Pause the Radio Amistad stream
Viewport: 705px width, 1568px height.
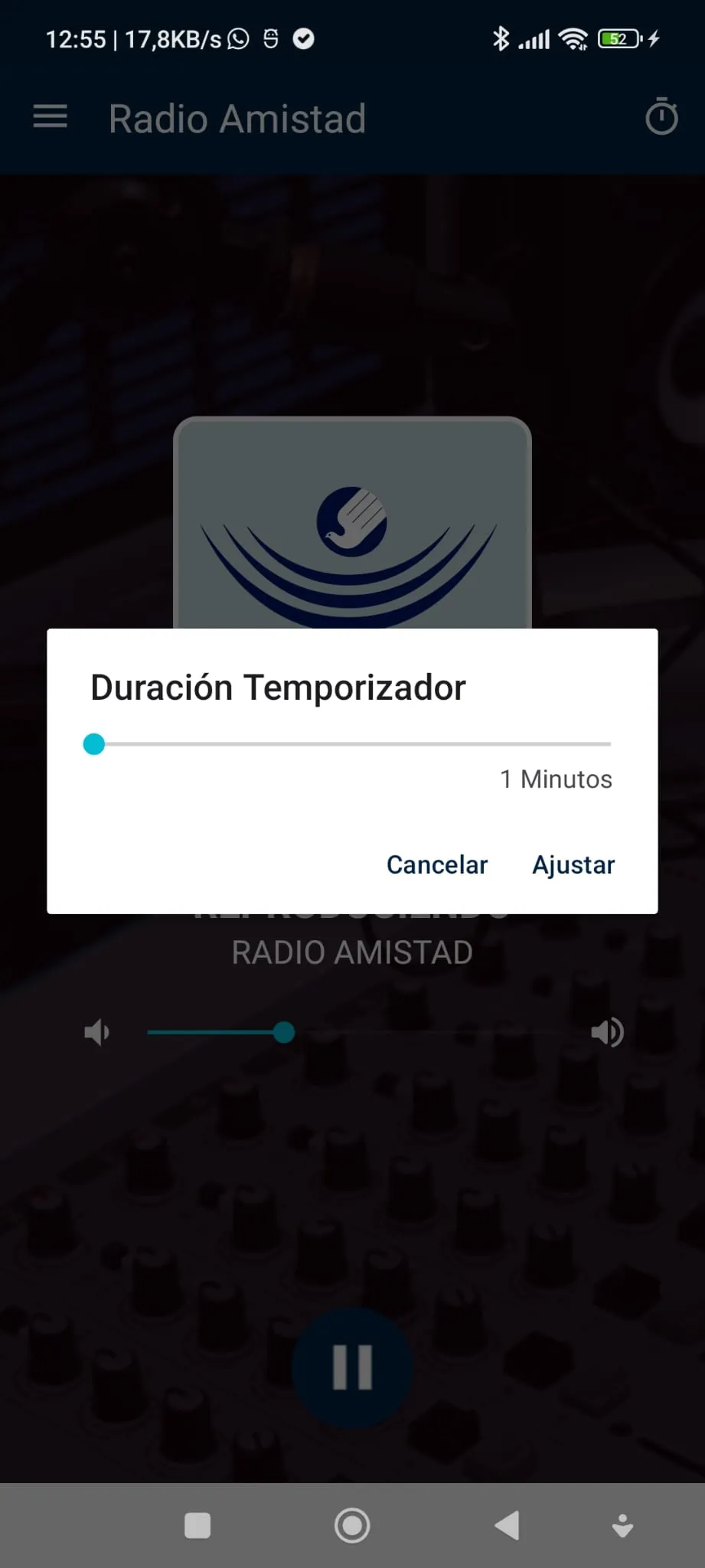[352, 1367]
